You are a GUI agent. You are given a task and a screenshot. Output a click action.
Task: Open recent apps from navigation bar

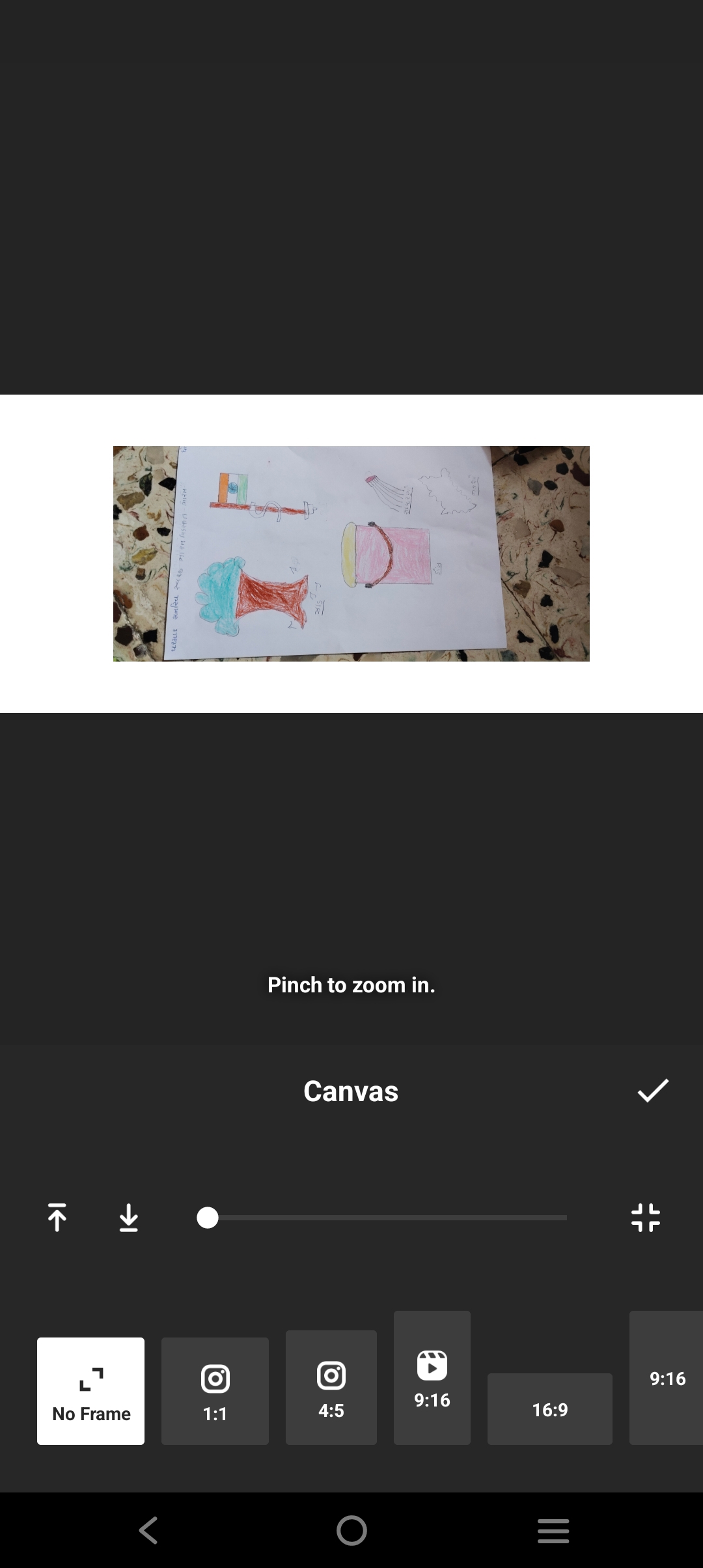click(553, 1530)
